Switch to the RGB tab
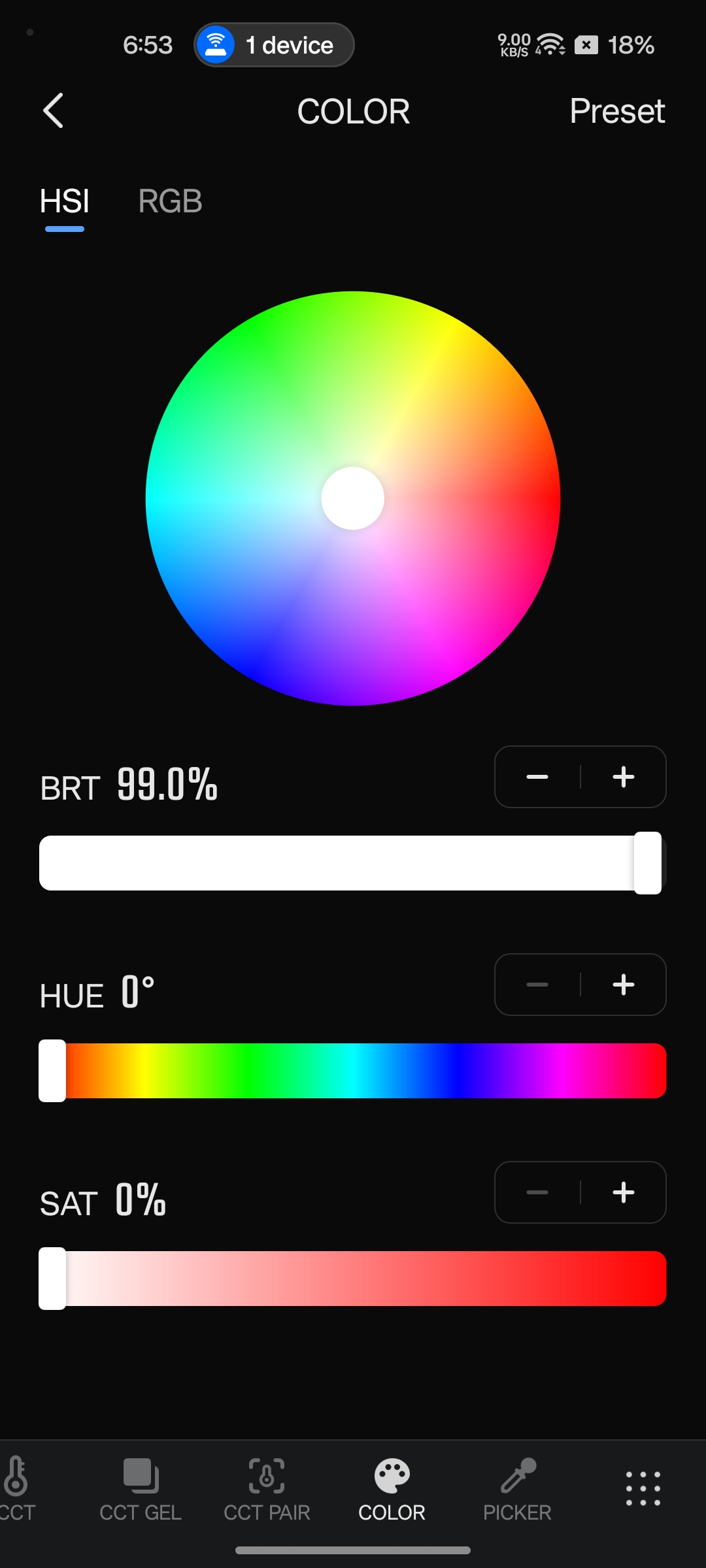Viewport: 706px width, 1568px height. pyautogui.click(x=170, y=201)
